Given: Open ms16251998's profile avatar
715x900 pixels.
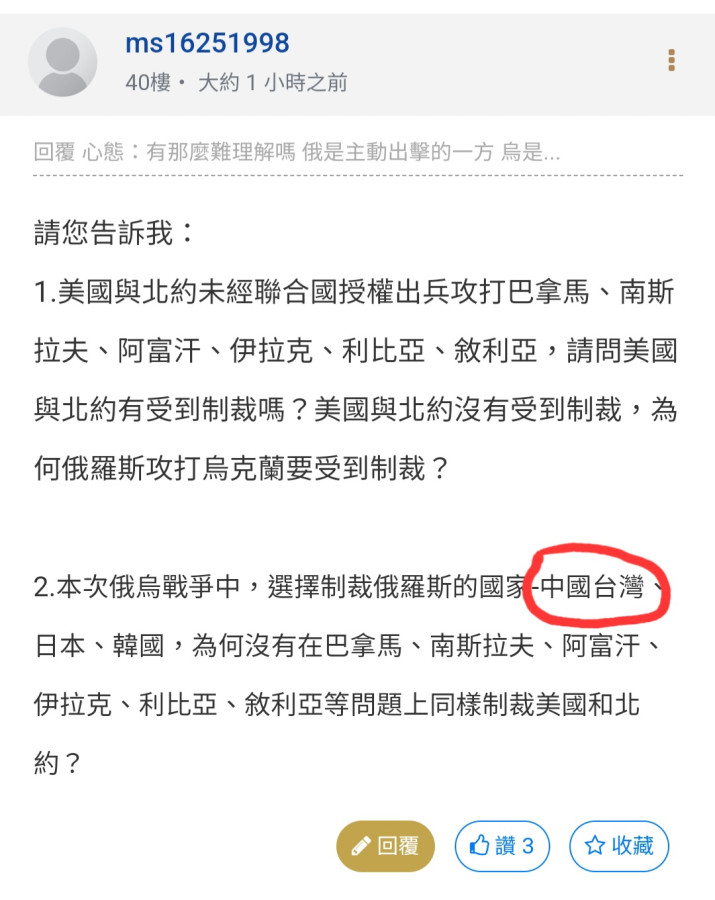Looking at the screenshot, I should point(63,62).
